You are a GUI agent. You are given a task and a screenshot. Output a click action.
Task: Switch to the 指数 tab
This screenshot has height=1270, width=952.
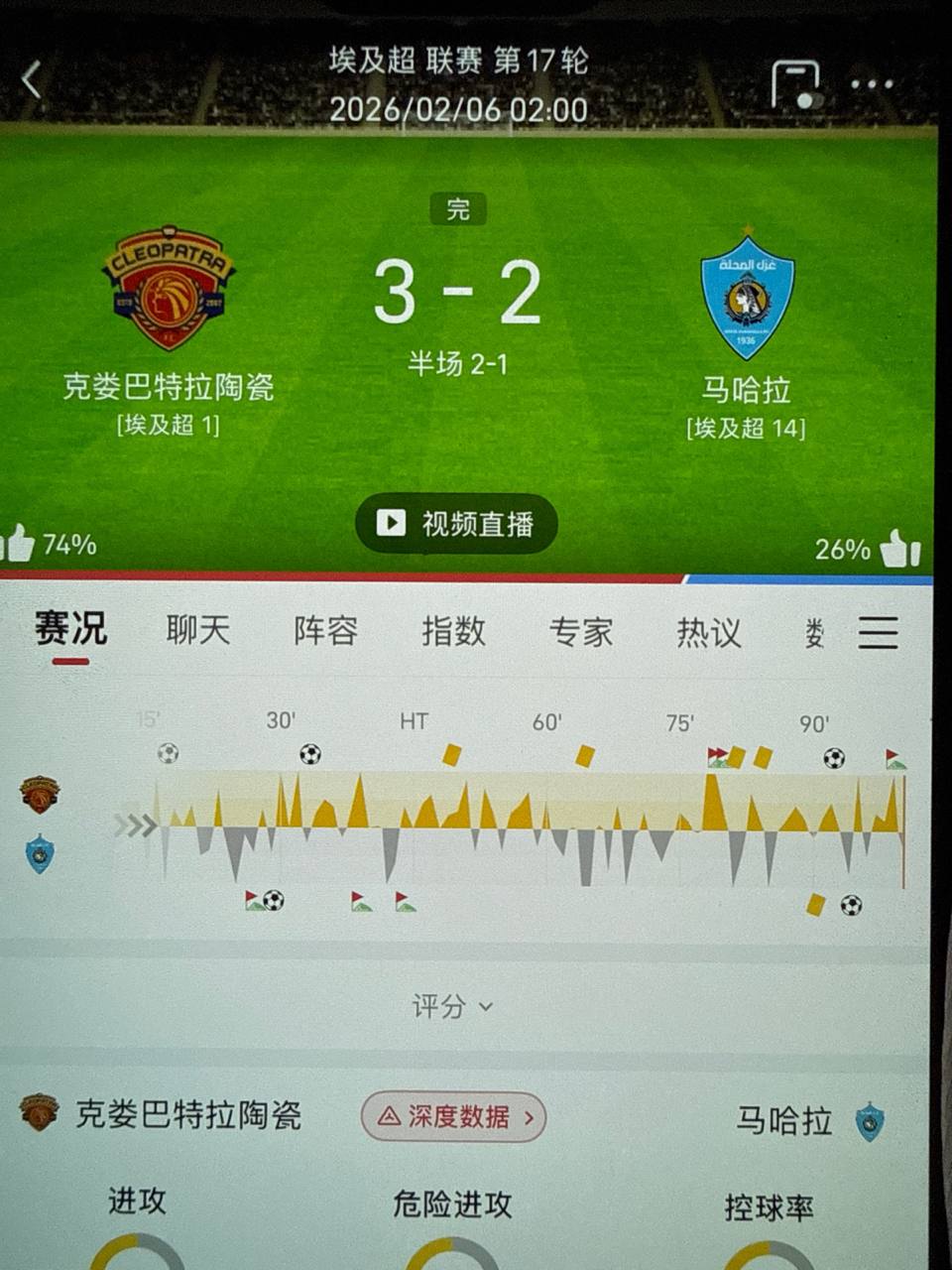coord(453,631)
